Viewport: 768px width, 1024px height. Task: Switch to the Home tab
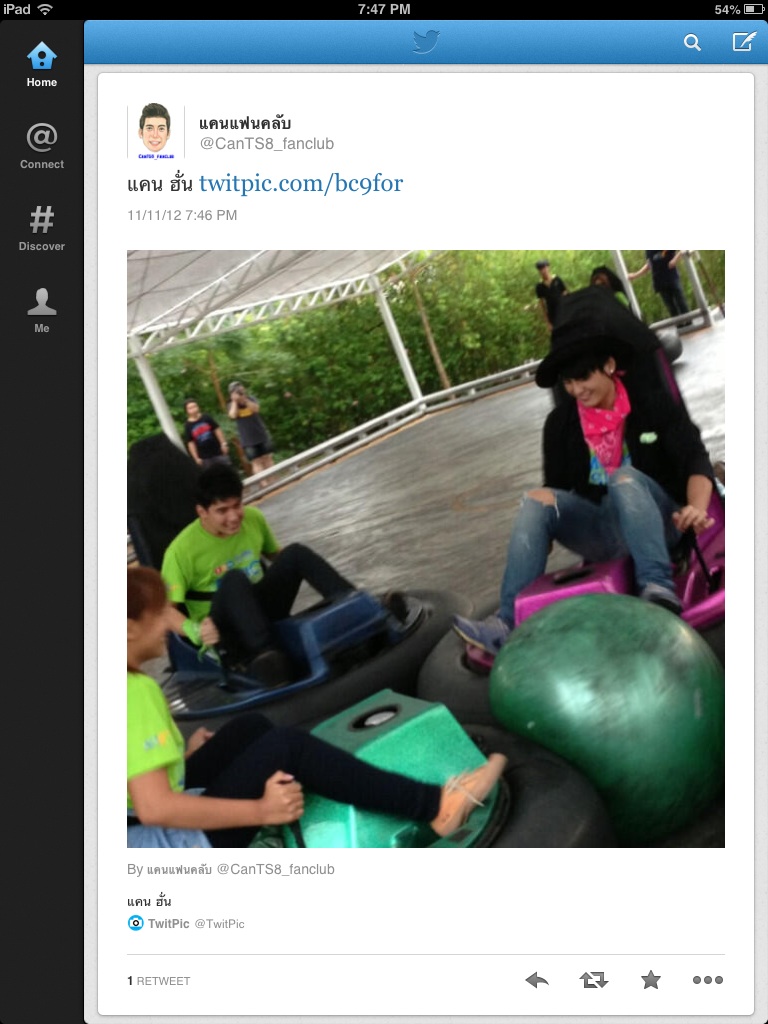click(x=42, y=65)
